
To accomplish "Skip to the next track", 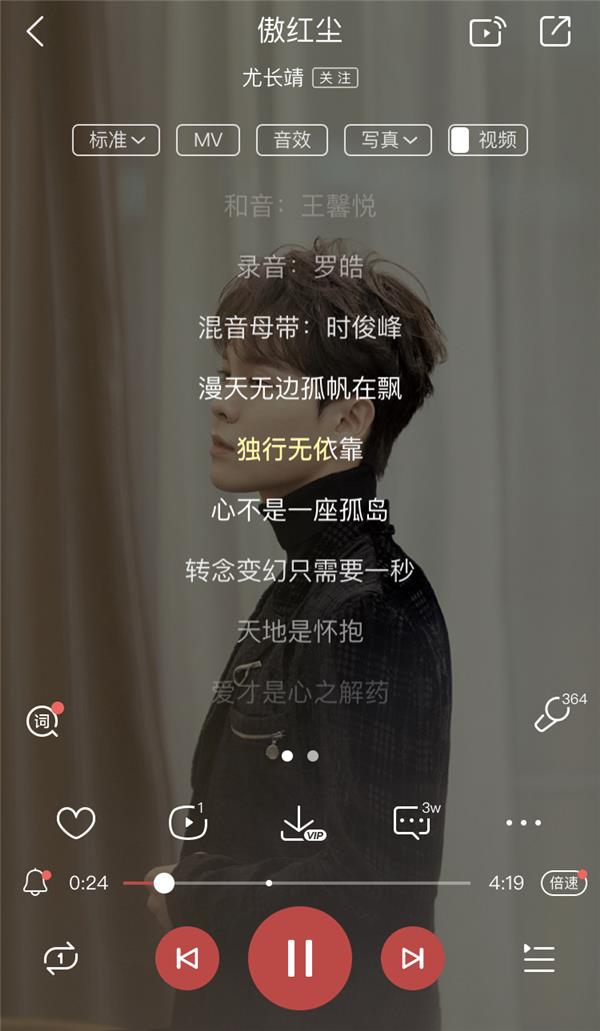I will coord(412,959).
